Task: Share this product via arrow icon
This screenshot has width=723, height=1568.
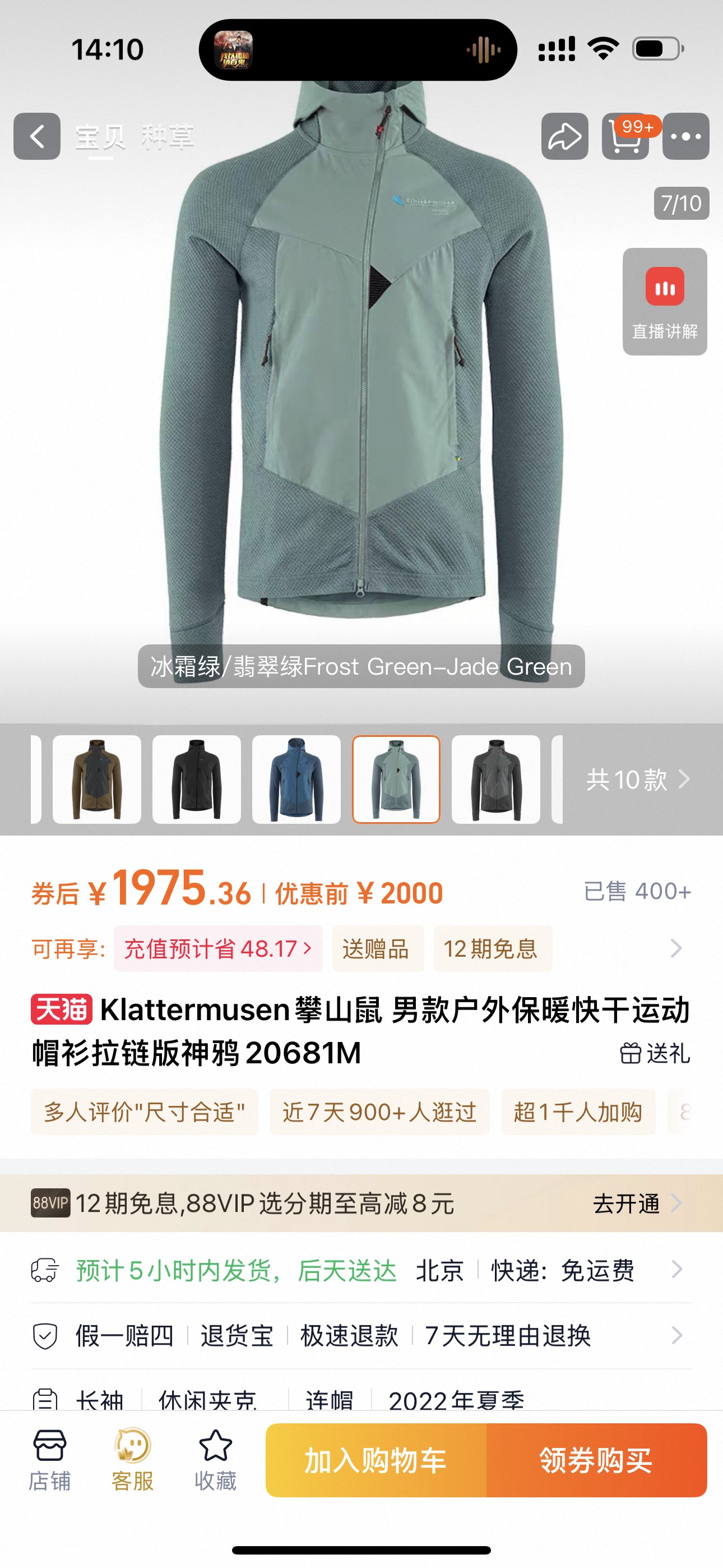Action: point(565,136)
